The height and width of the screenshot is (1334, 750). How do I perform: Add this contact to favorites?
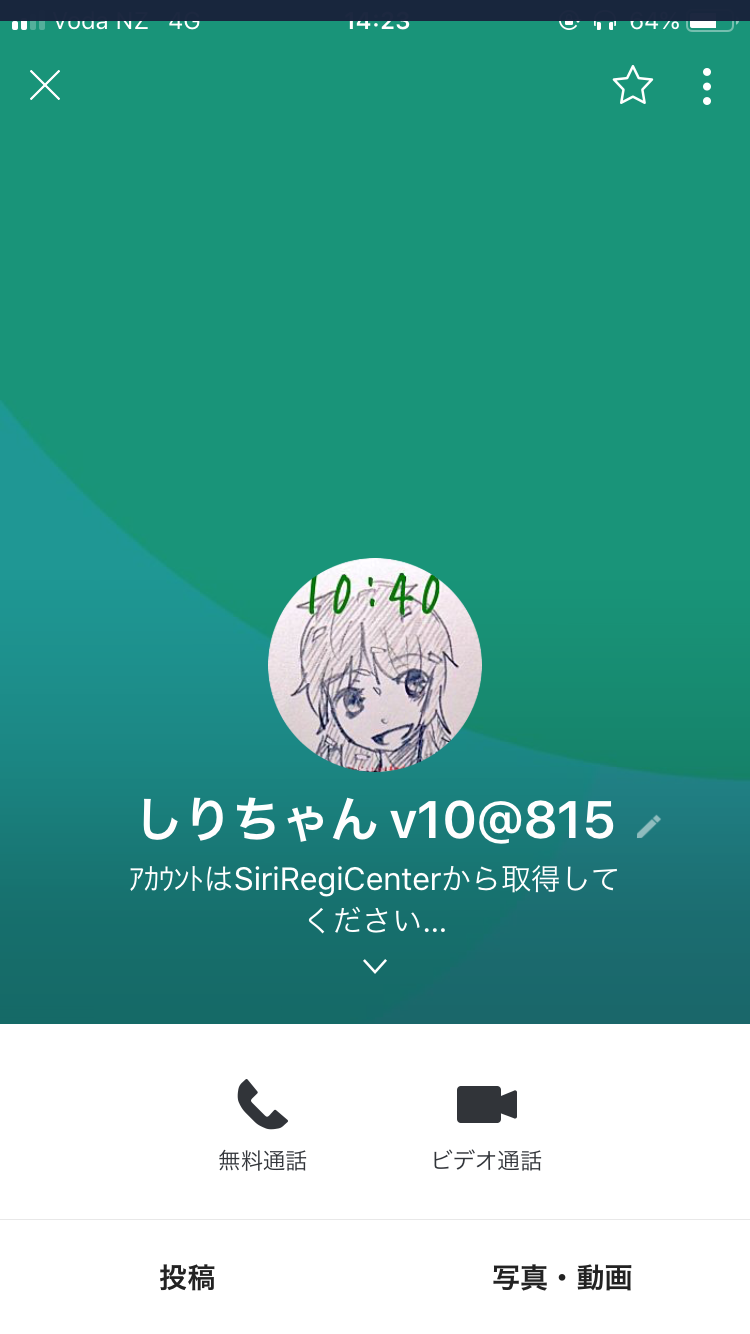(x=632, y=86)
